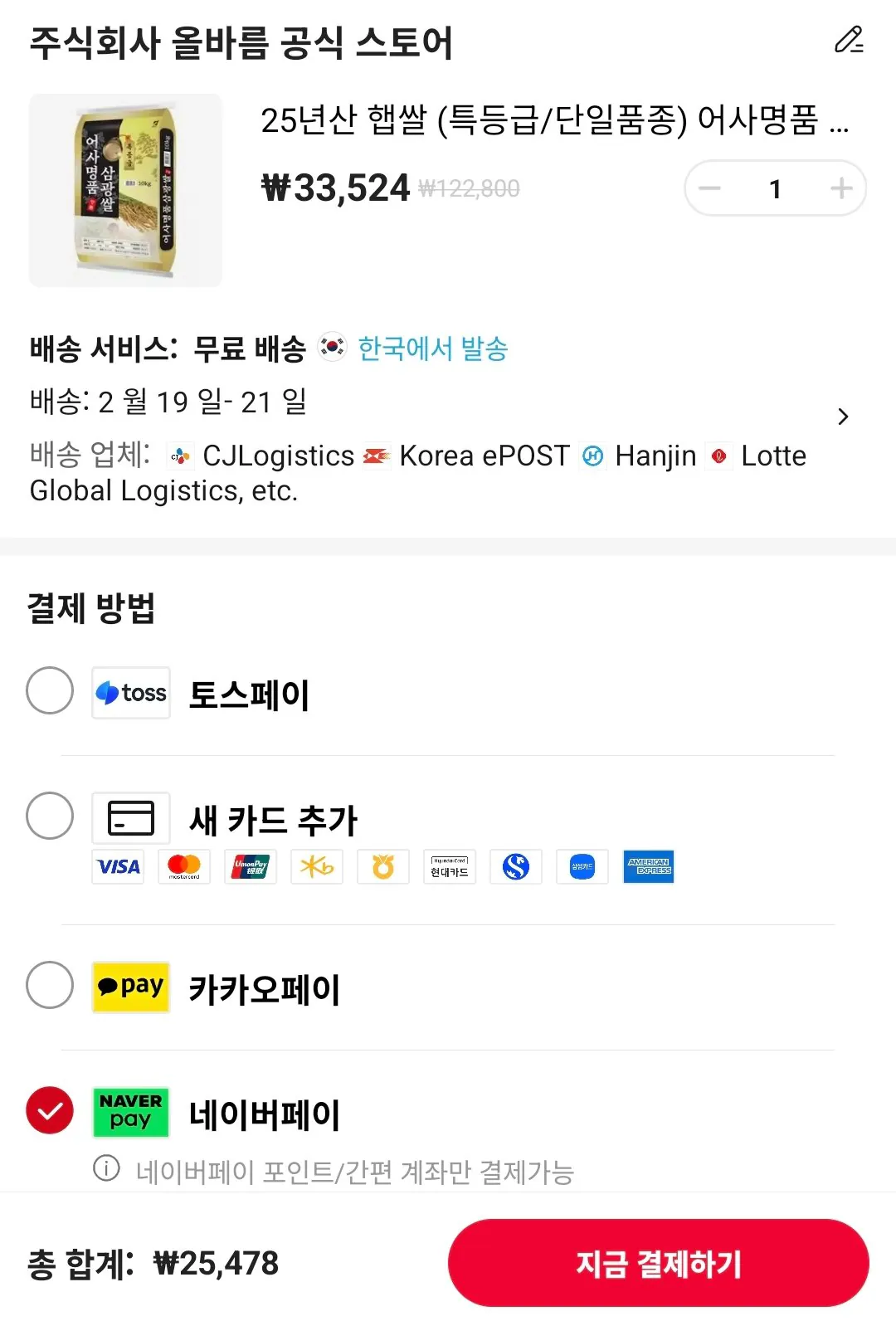Click the VISA card brand icon
Image resolution: width=896 pixels, height=1321 pixels.
coord(117,866)
